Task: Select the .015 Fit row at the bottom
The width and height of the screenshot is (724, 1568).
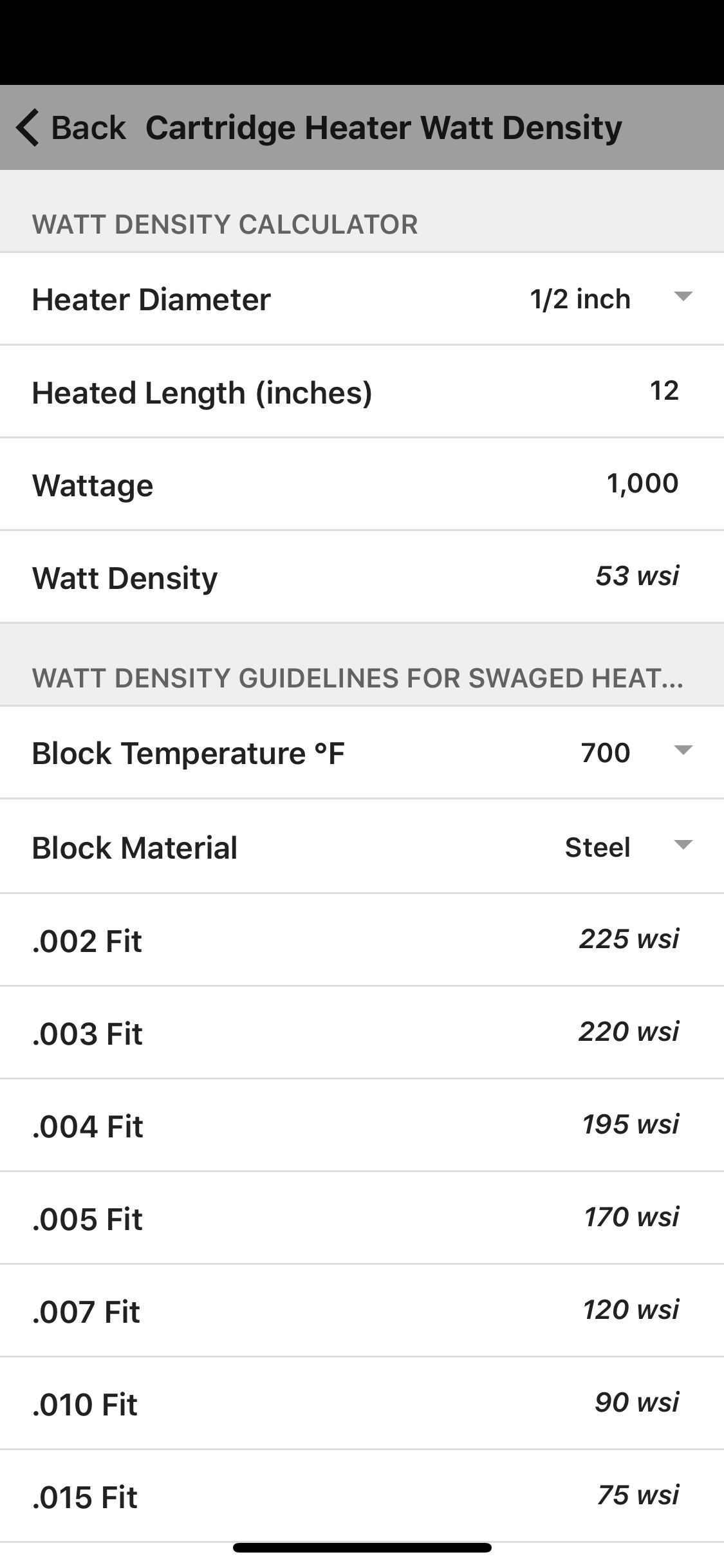Action: click(x=362, y=1496)
